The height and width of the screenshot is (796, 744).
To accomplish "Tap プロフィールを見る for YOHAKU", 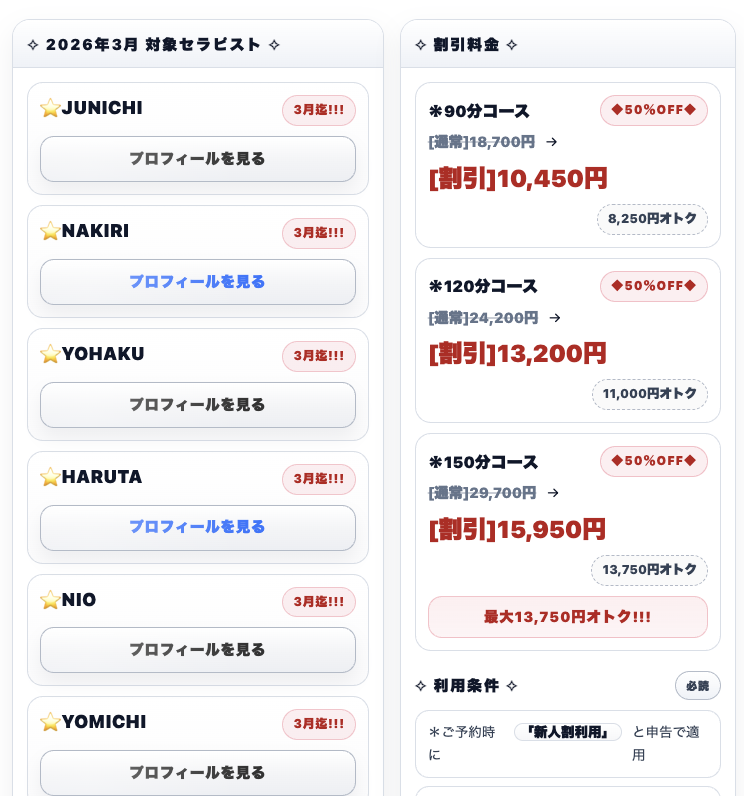I will click(x=197, y=405).
